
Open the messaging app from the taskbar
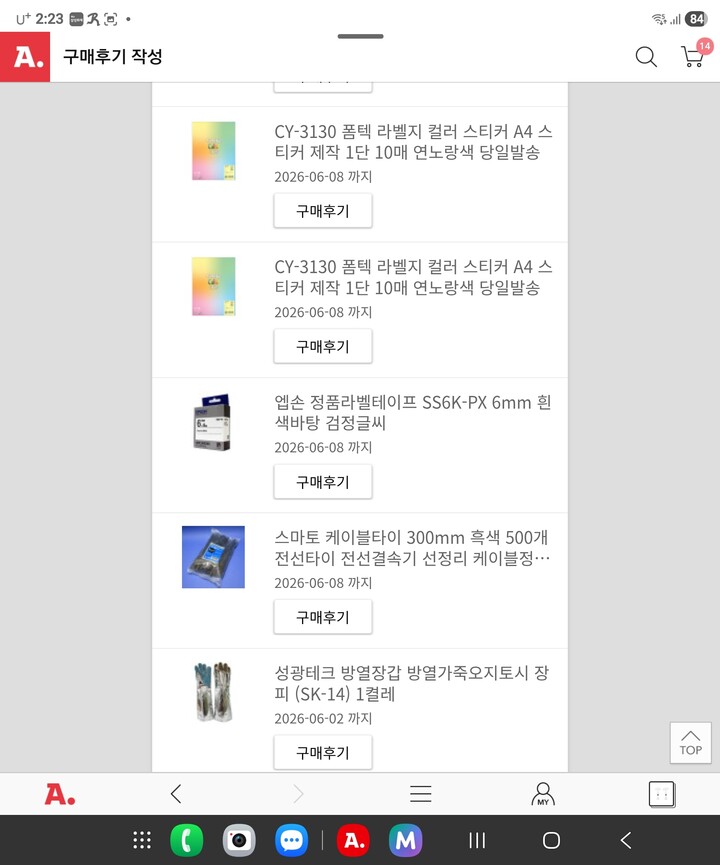tap(291, 840)
